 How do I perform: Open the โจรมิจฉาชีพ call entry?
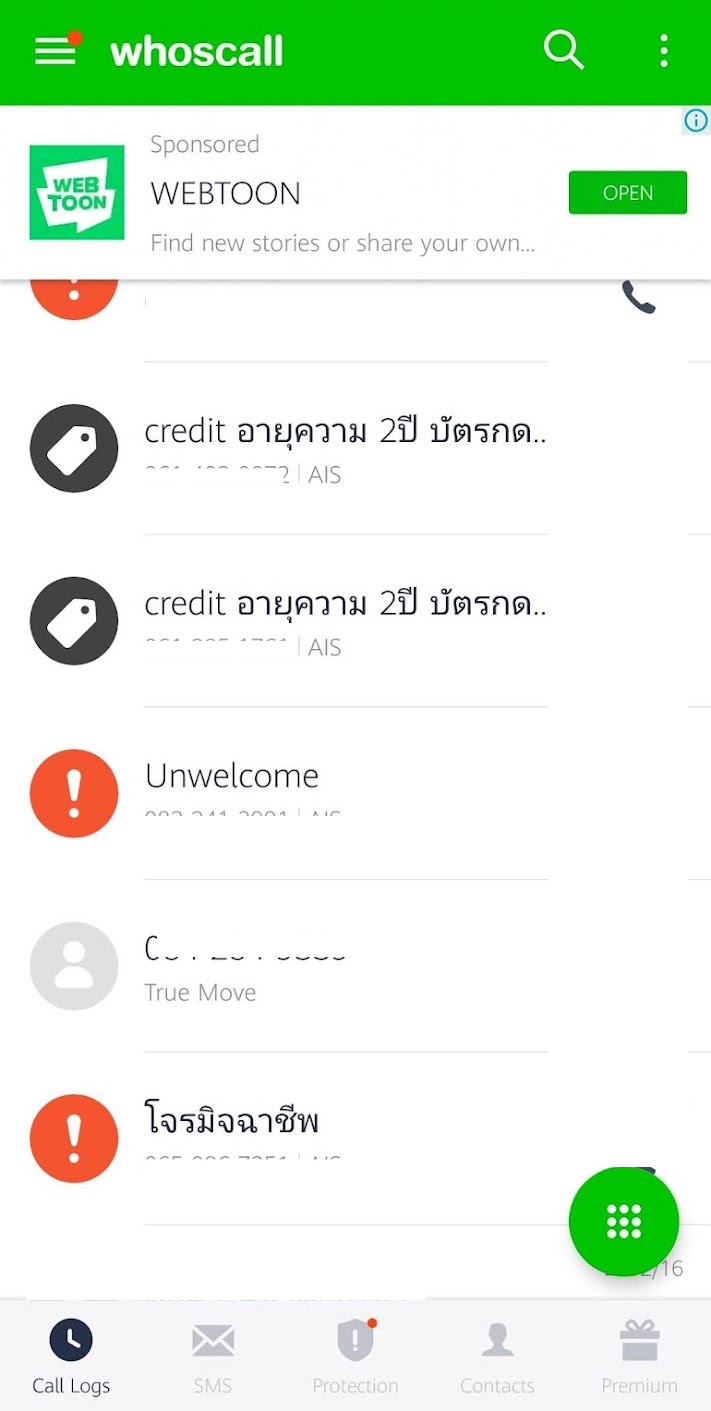[355, 1138]
